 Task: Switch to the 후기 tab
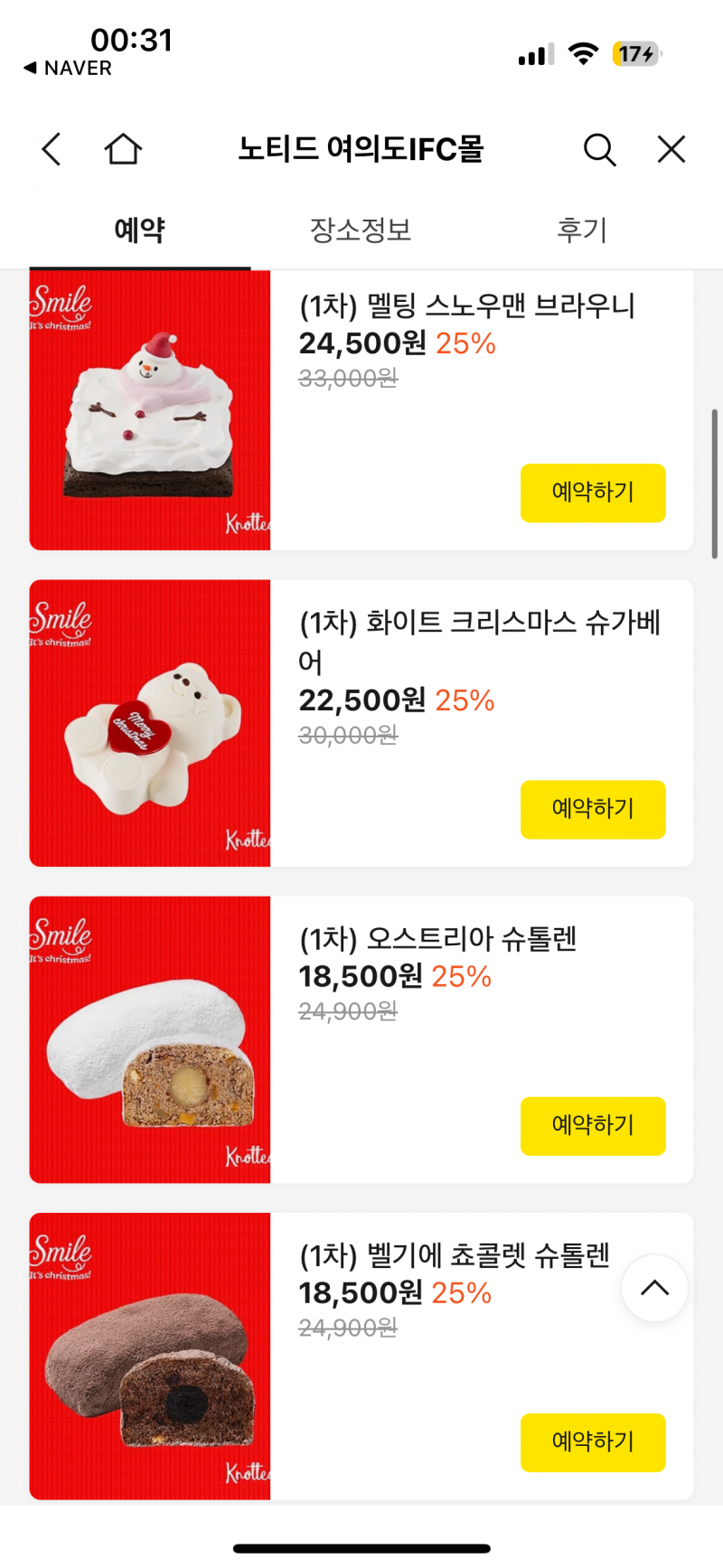[x=582, y=230]
